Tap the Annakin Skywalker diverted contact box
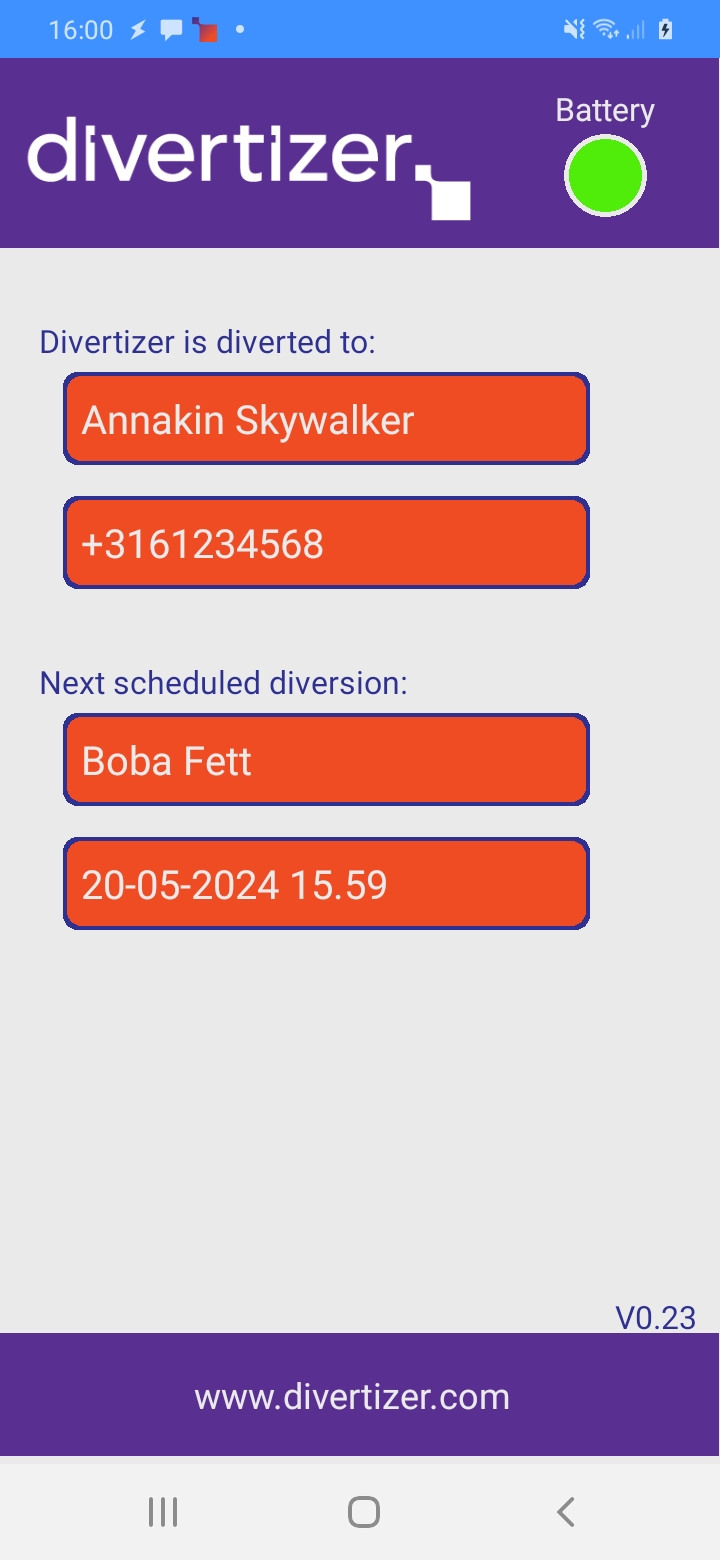This screenshot has width=720, height=1560. (x=326, y=419)
